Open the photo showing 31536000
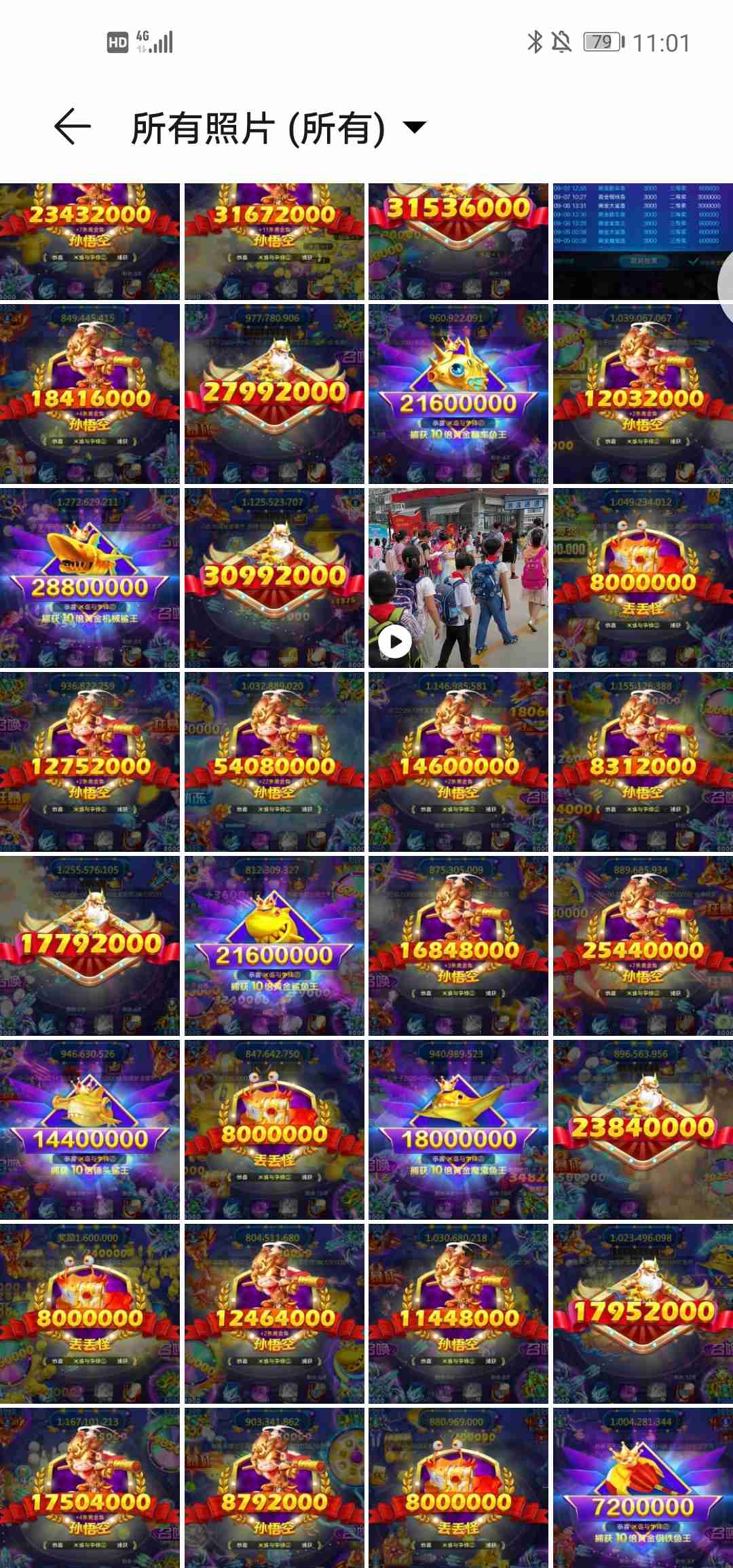The height and width of the screenshot is (1568, 733). tap(458, 241)
